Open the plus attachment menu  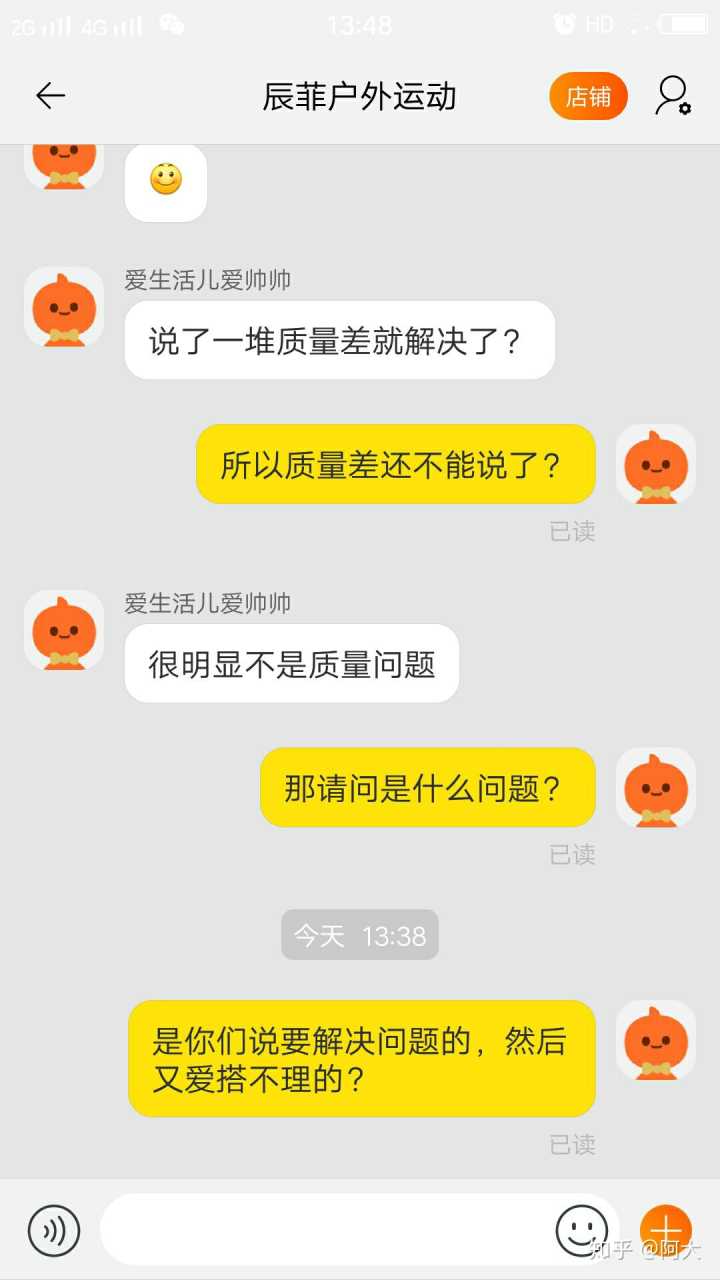(665, 1230)
